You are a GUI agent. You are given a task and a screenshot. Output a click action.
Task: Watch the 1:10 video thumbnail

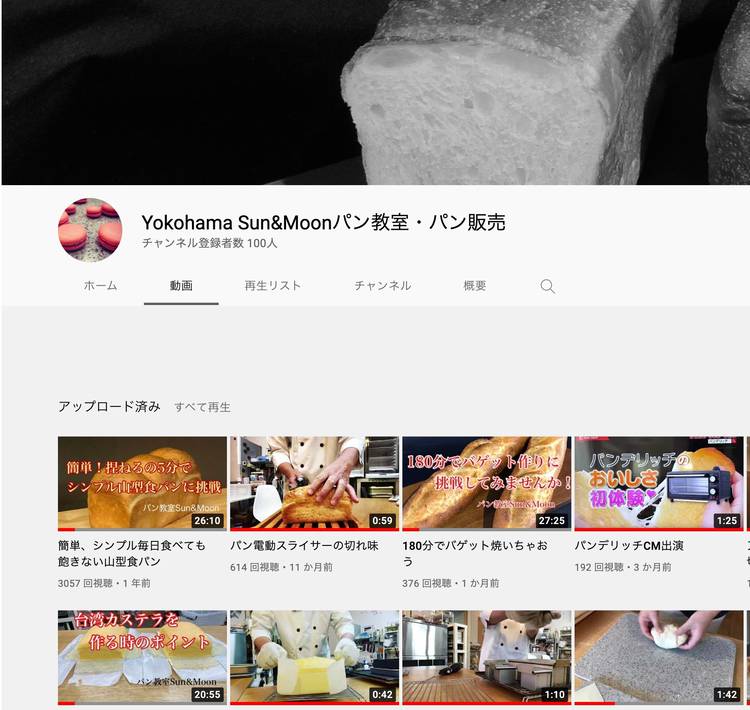click(486, 657)
